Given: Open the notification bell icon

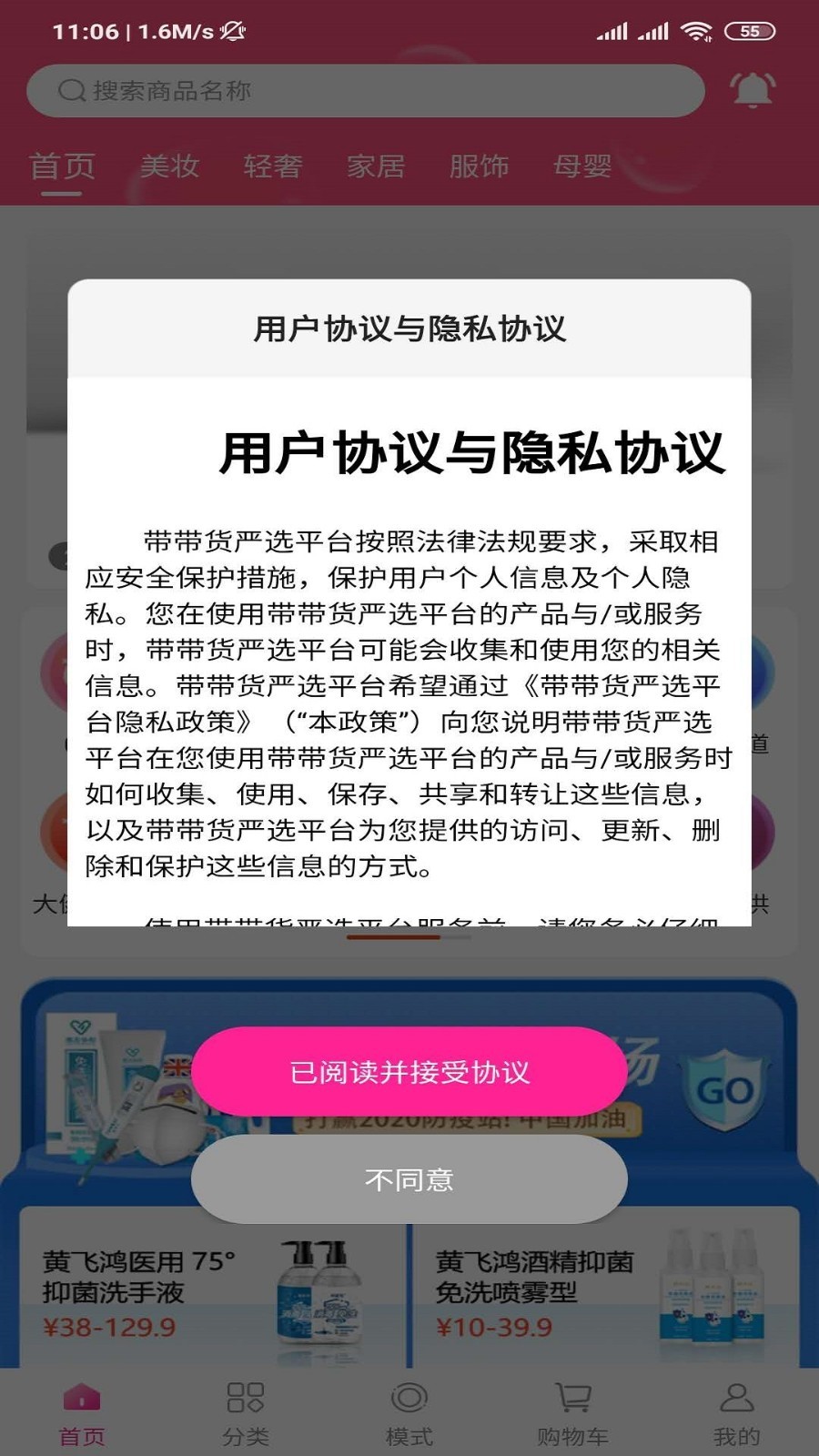Looking at the screenshot, I should [749, 90].
